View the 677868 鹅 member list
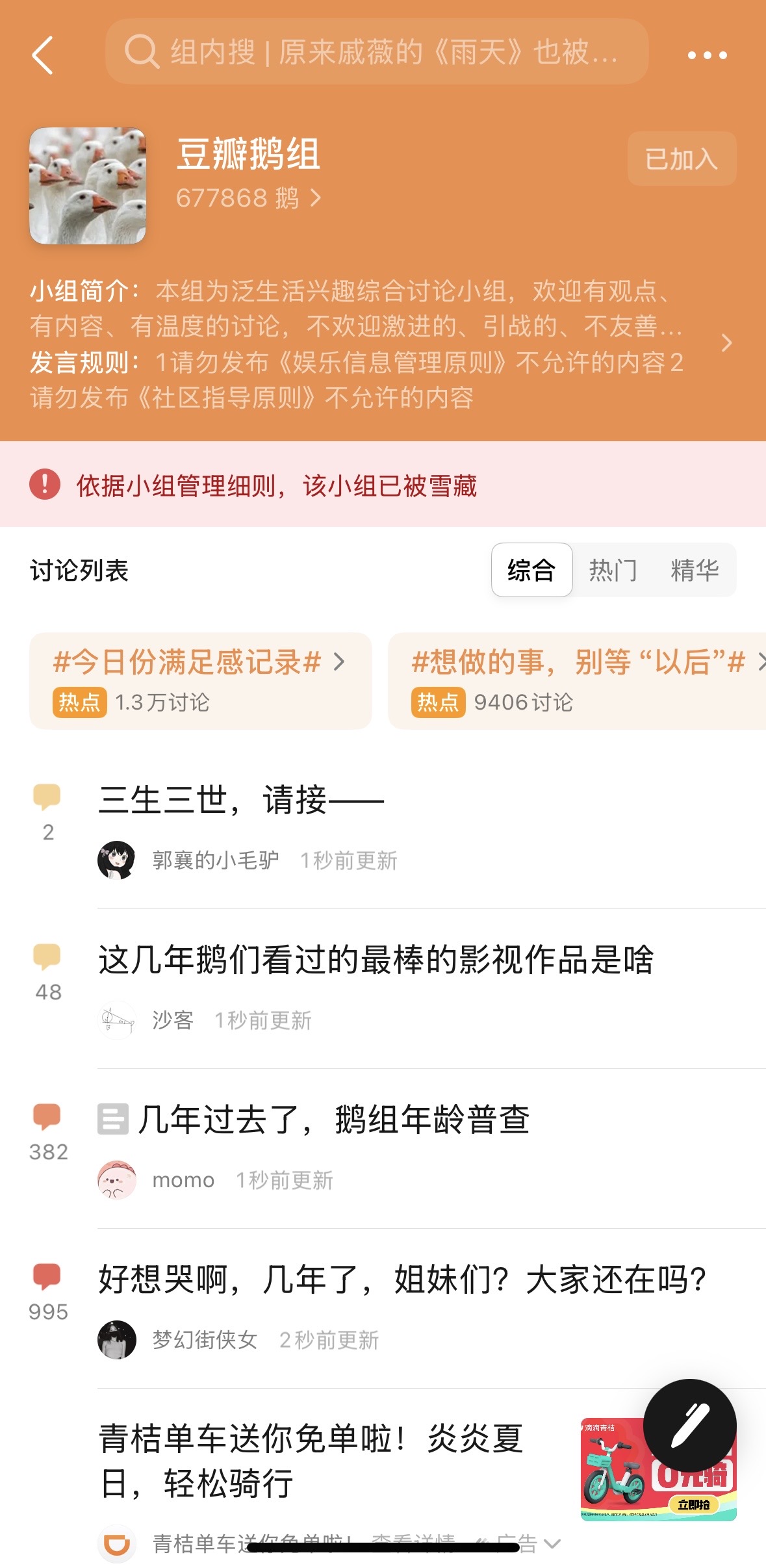The height and width of the screenshot is (1568, 766). tap(249, 198)
